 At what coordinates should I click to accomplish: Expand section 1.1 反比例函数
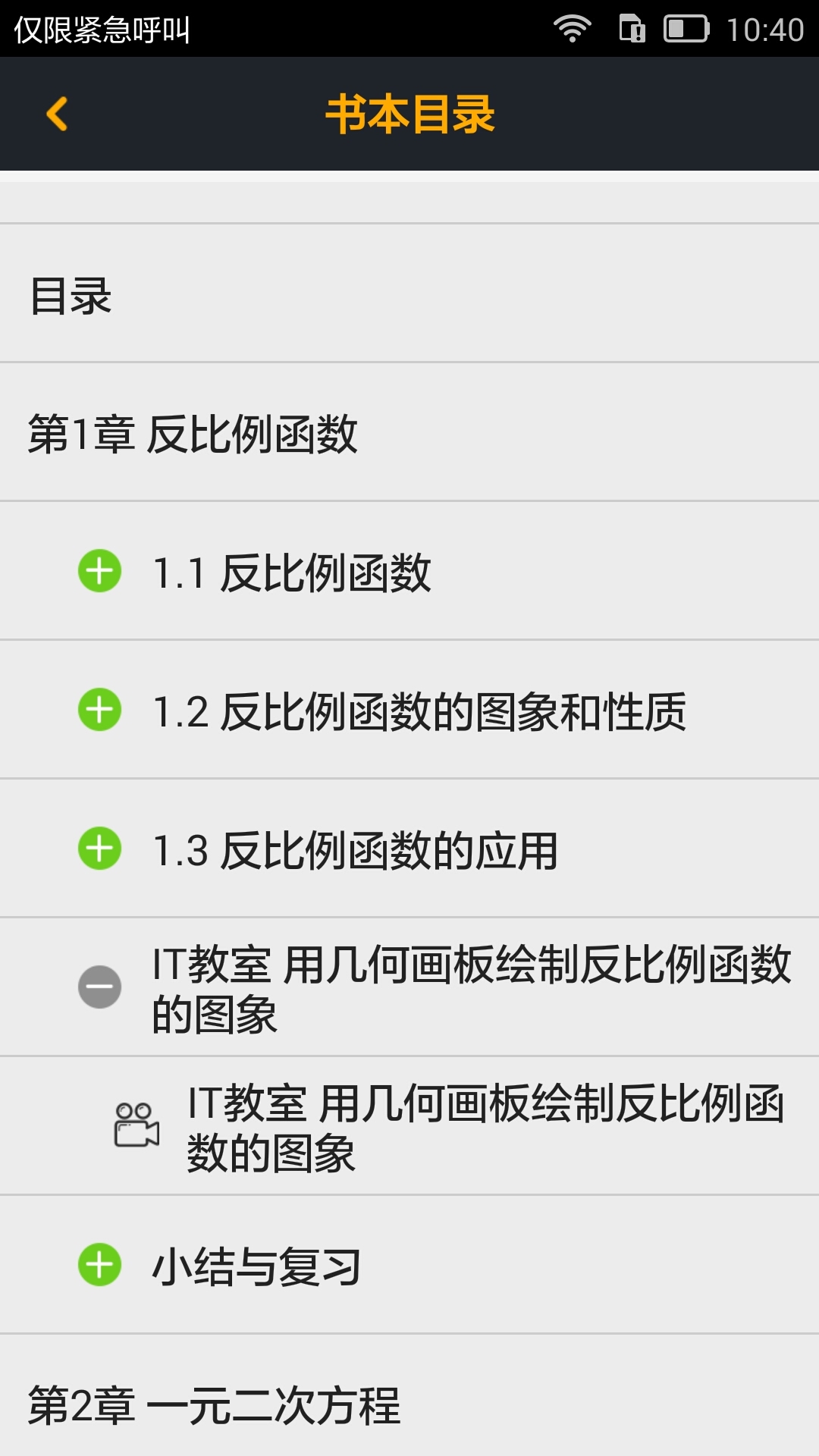coord(99,571)
